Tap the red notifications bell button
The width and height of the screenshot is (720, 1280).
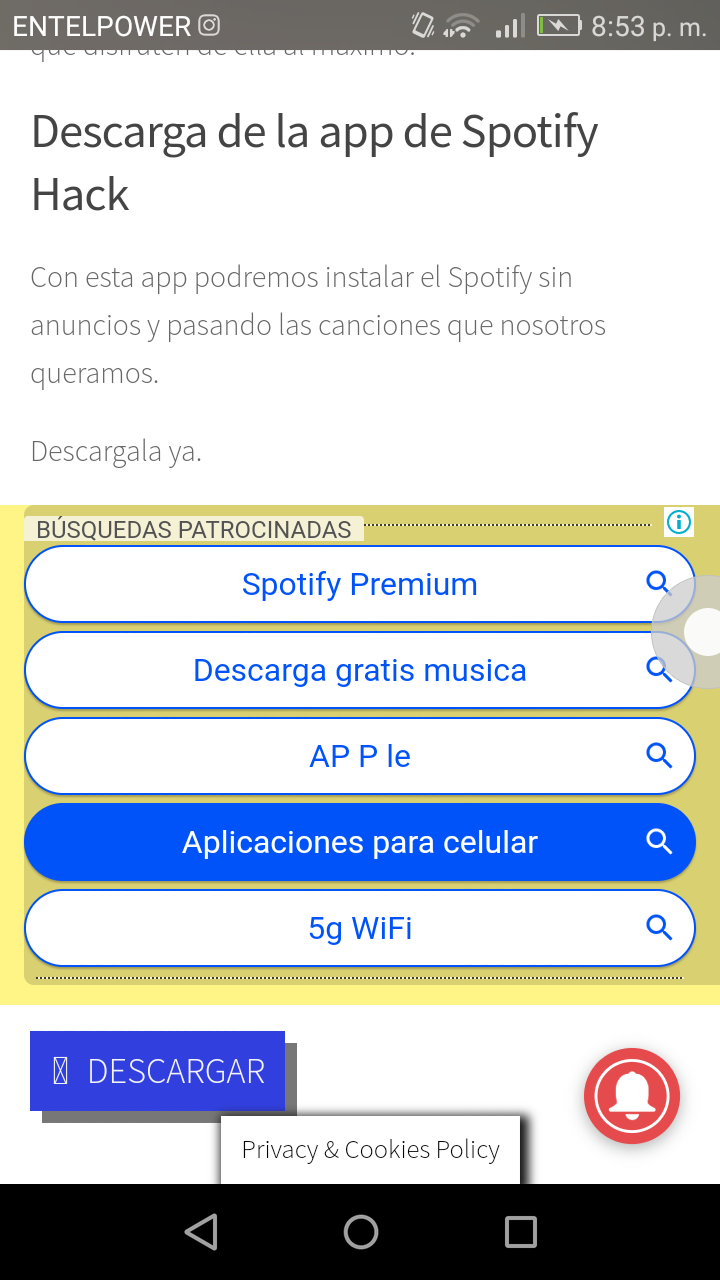click(x=632, y=1096)
